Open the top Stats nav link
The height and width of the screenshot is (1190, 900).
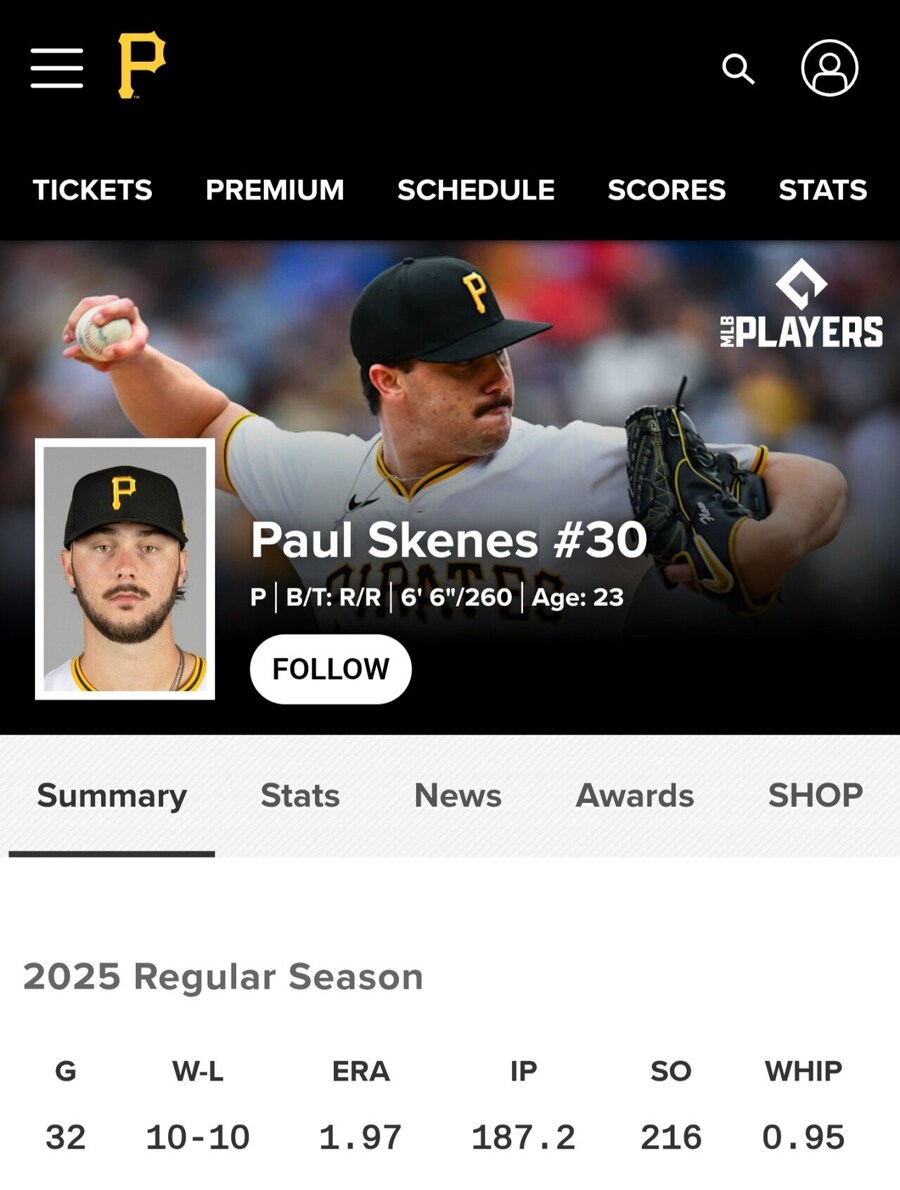823,190
